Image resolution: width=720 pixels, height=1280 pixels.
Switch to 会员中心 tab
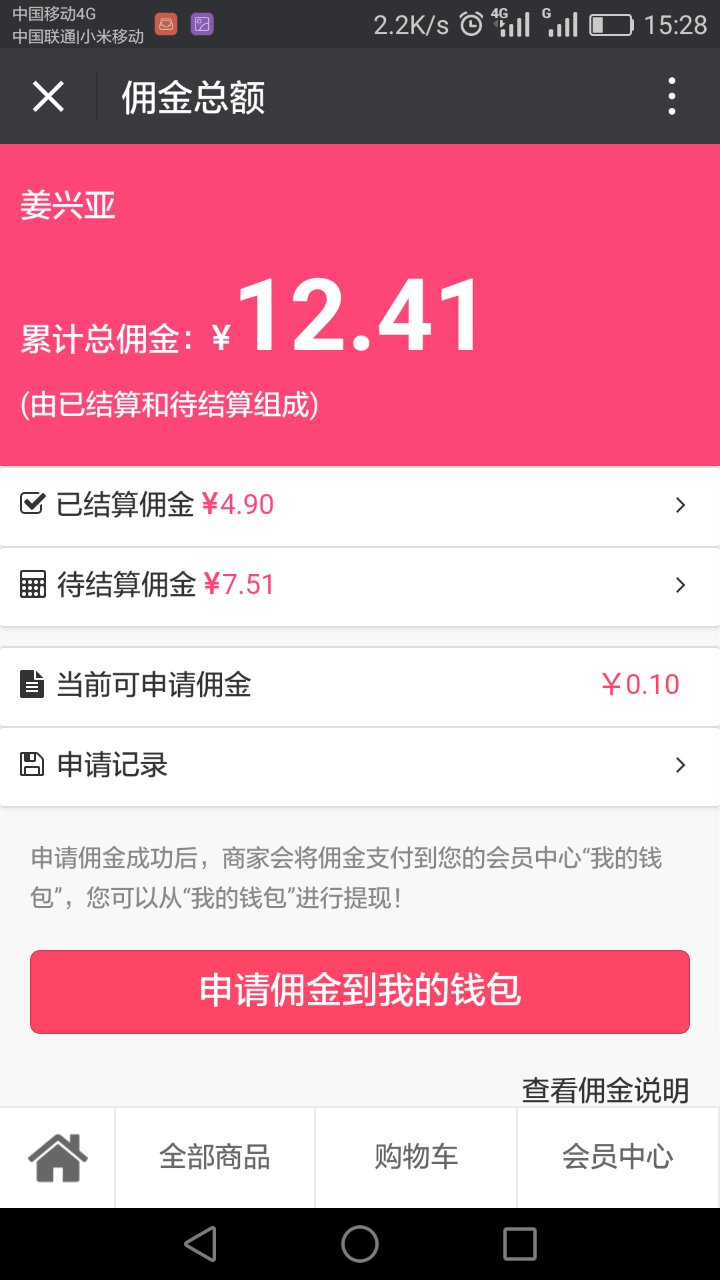click(618, 1157)
